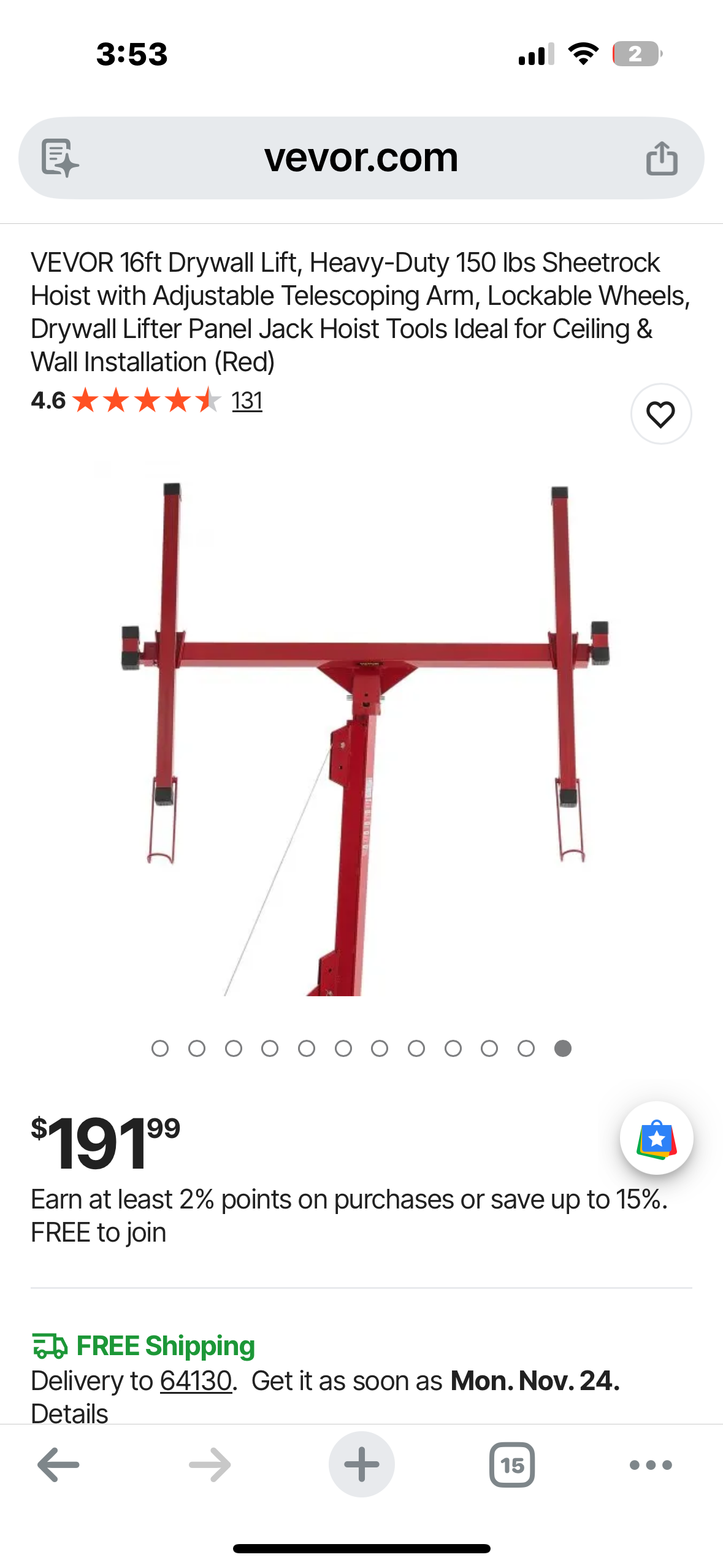Screen dimensions: 723x1568
Task: Open browser options via the ellipsis icon
Action: point(651,1464)
